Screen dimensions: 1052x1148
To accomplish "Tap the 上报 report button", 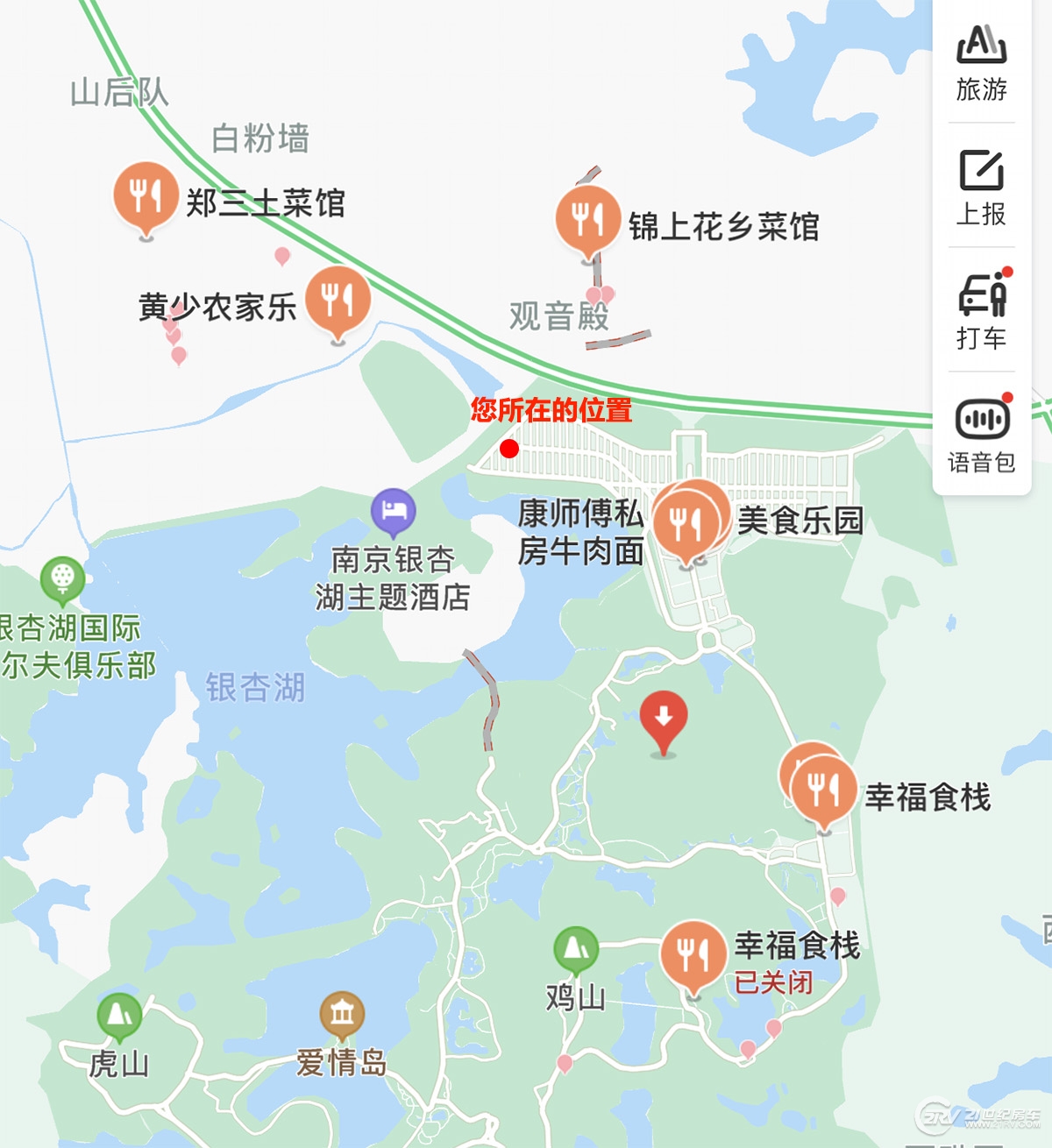I will 981,186.
